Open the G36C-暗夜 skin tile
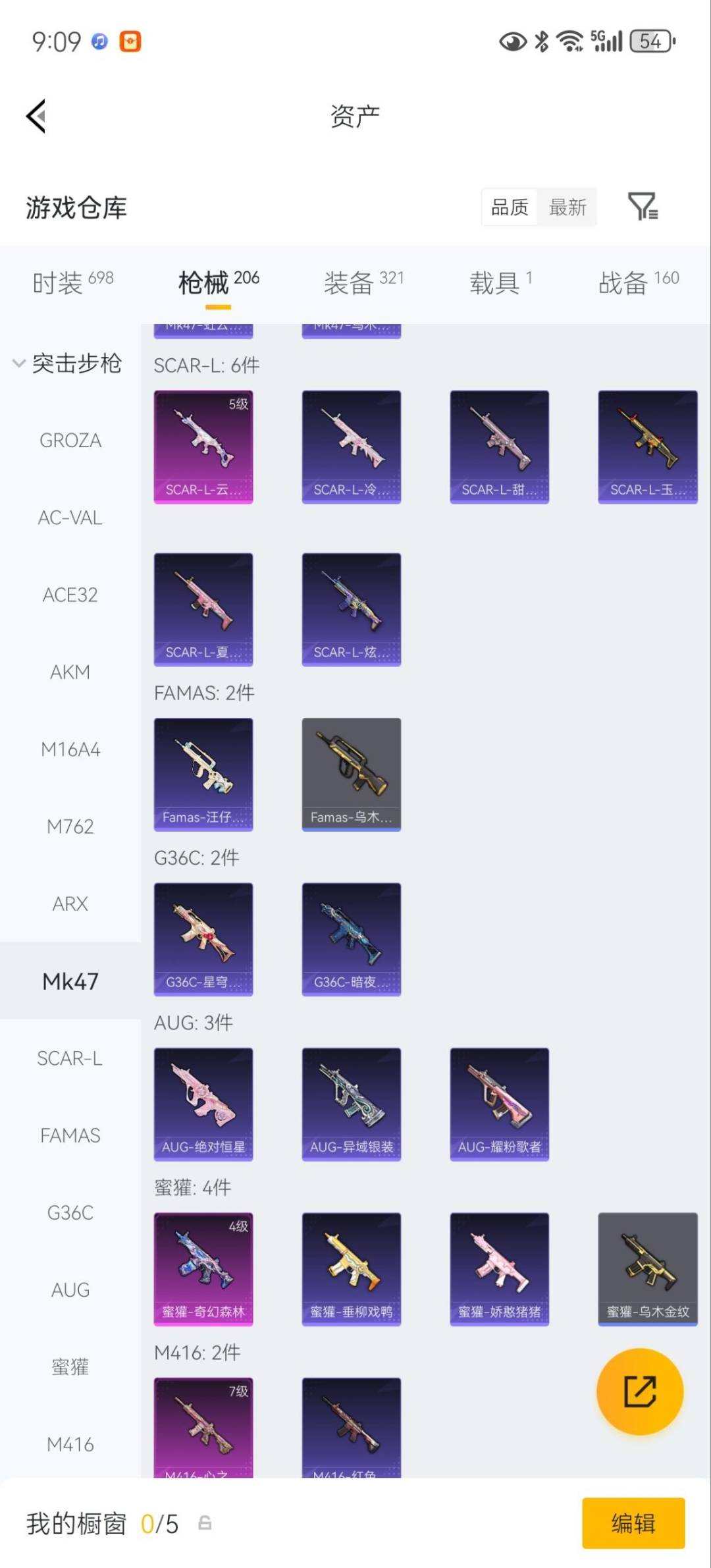The image size is (711, 1568). coord(352,939)
